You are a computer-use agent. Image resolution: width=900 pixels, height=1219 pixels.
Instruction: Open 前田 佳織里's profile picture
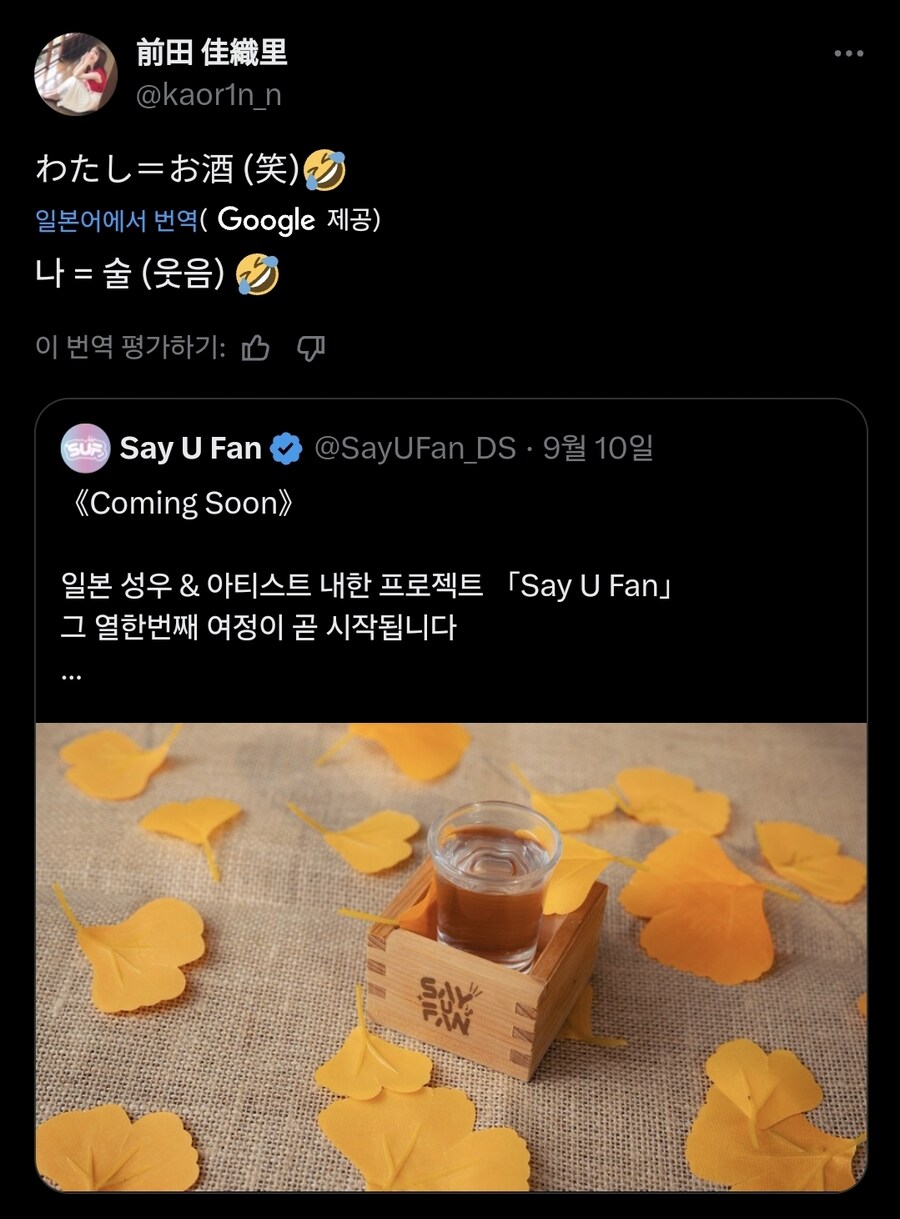(x=76, y=74)
